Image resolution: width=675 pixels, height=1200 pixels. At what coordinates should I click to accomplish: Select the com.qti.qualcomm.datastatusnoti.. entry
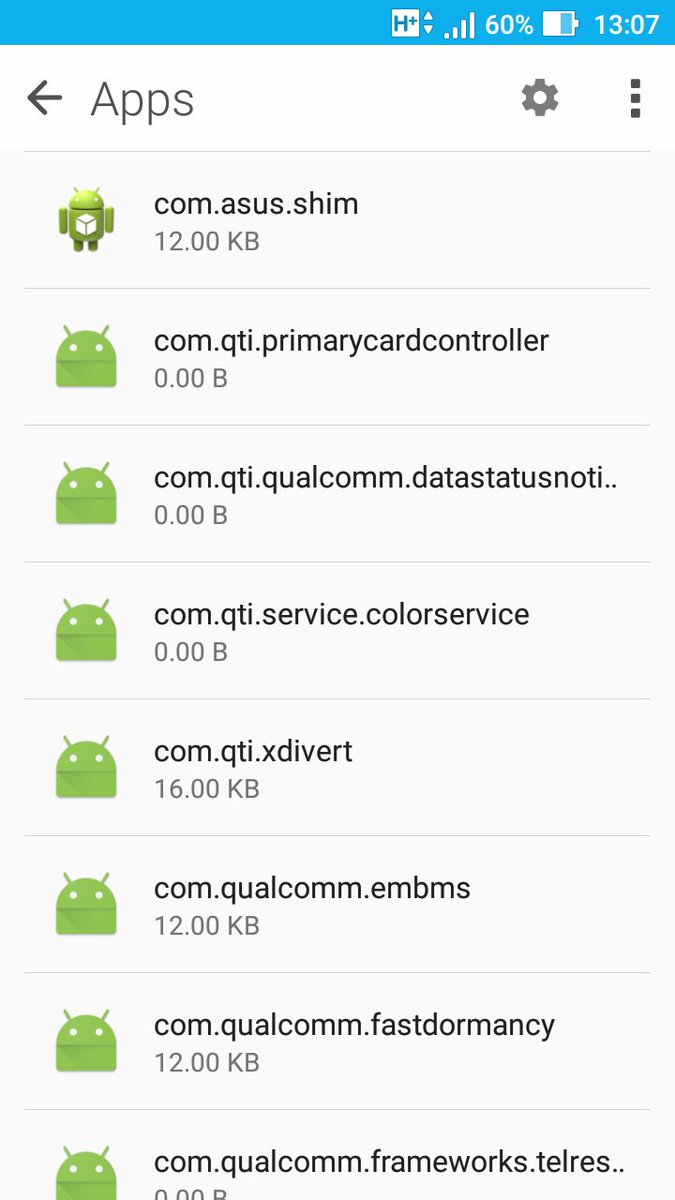click(x=337, y=494)
